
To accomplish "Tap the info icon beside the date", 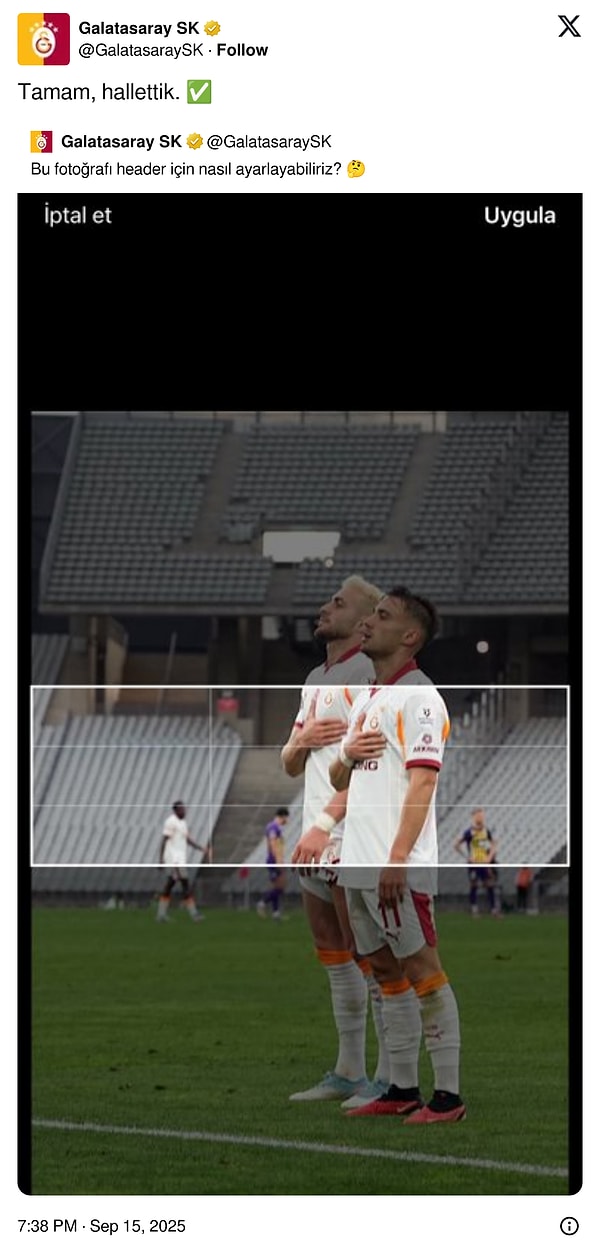I will point(569,1226).
